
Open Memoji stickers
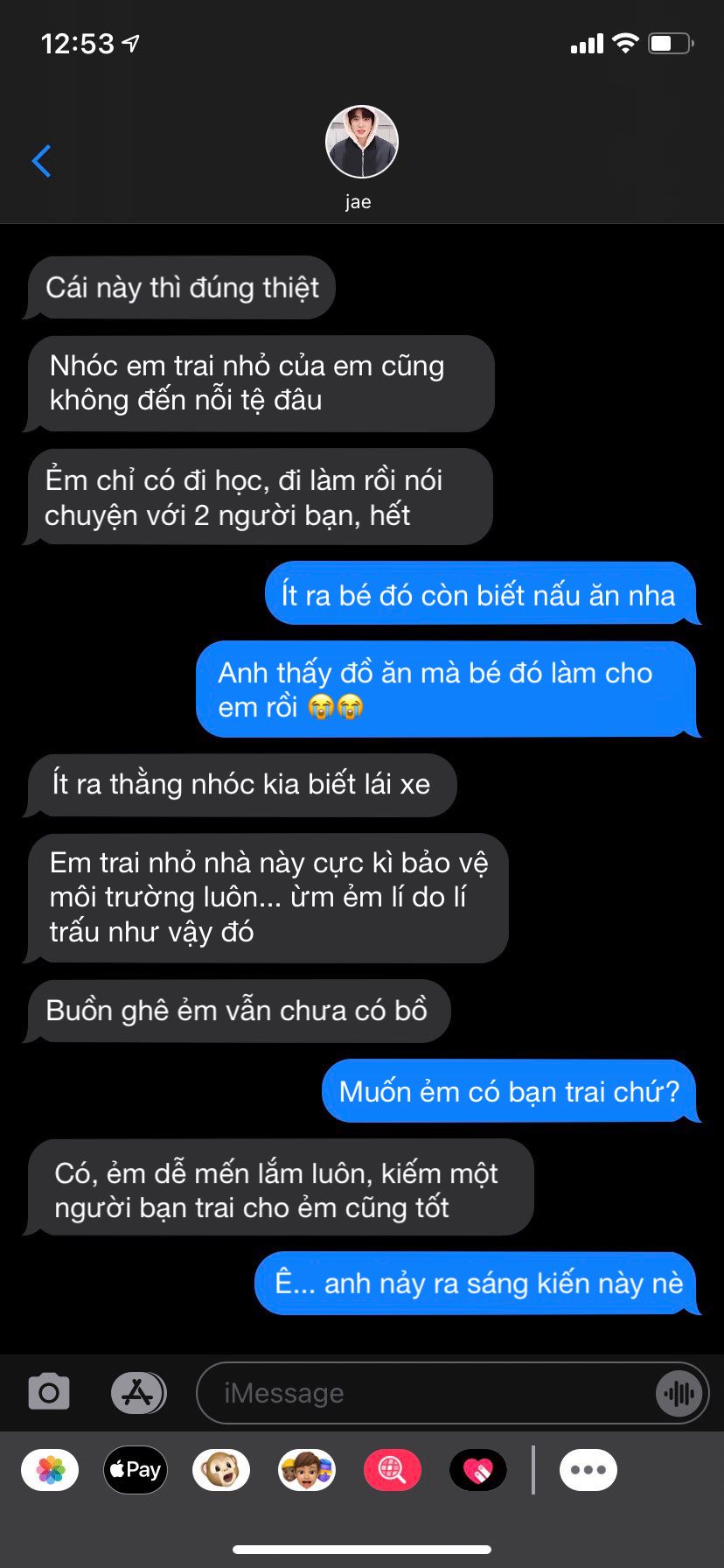pyautogui.click(x=307, y=1470)
